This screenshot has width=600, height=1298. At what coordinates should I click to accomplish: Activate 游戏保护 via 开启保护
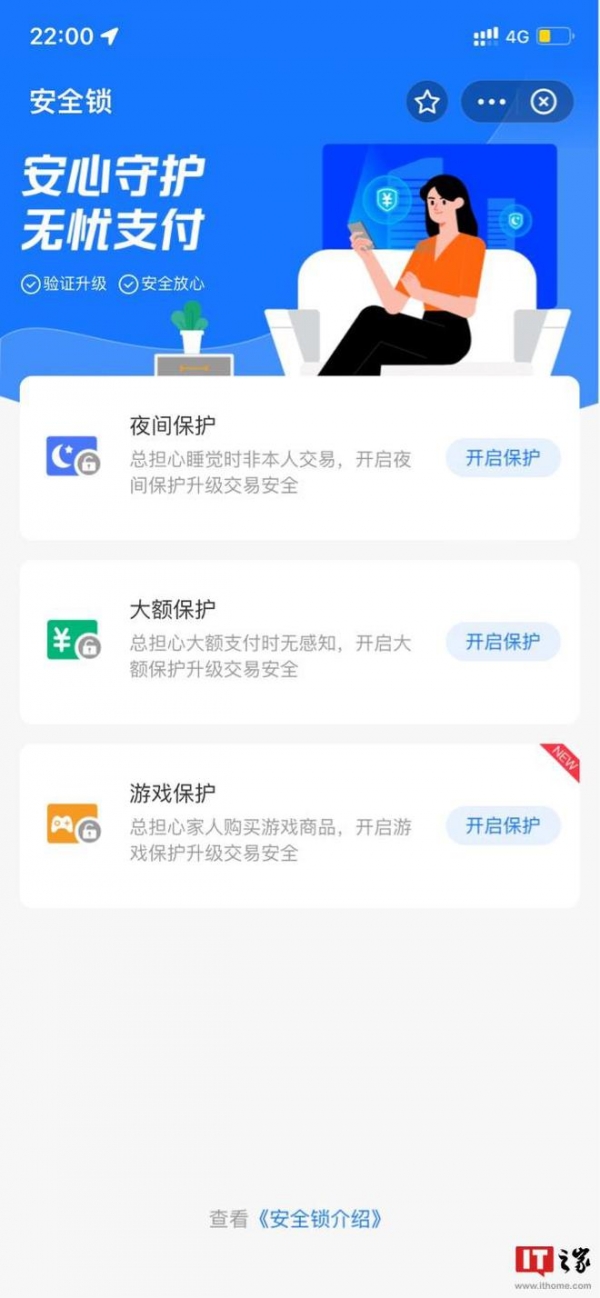tap(503, 826)
